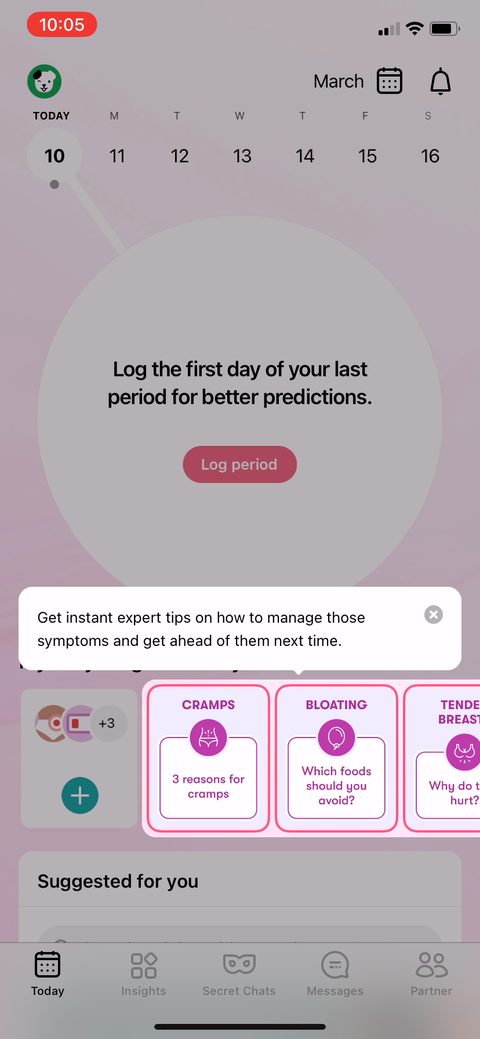Go to the Today tab
The height and width of the screenshot is (1039, 480).
(x=48, y=974)
